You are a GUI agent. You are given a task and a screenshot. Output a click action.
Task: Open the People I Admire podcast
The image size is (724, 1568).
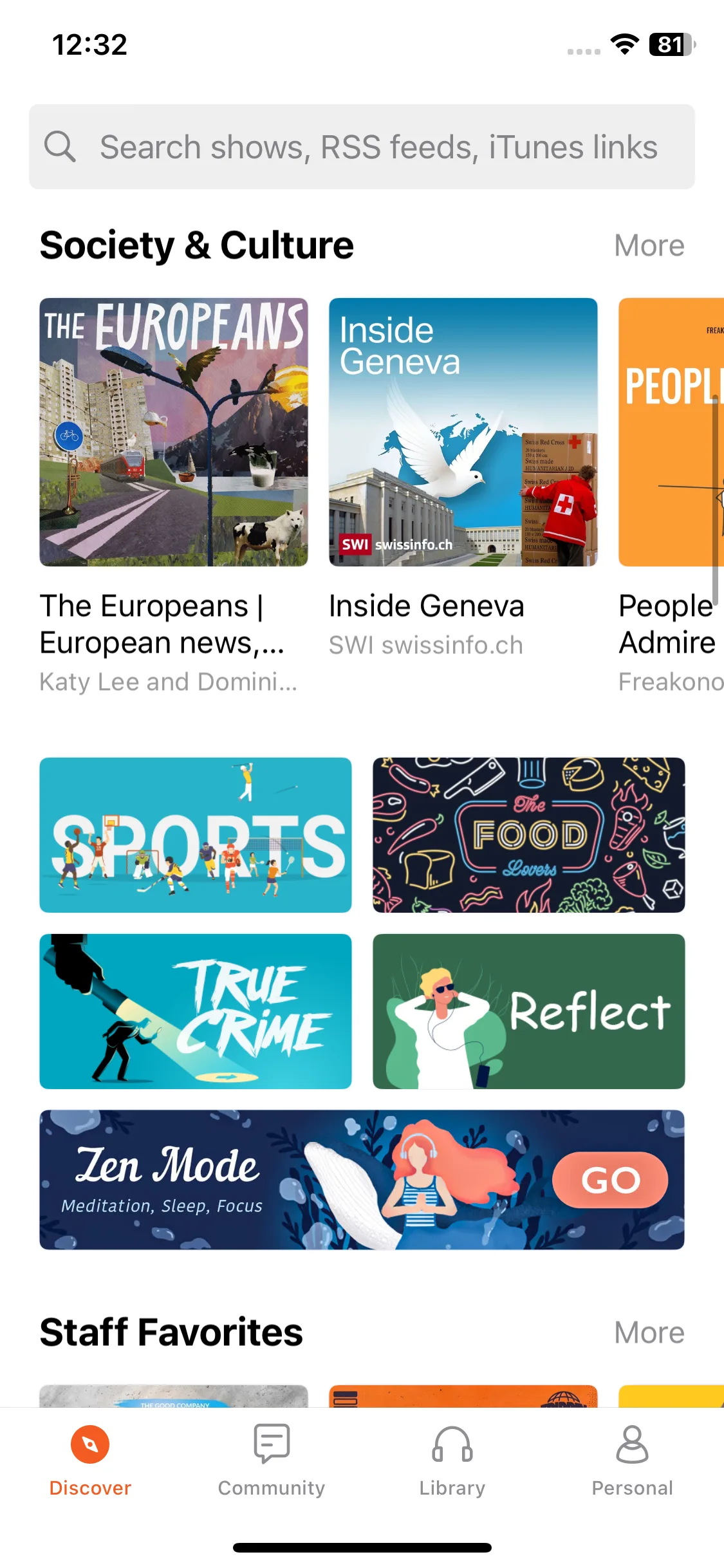pos(671,433)
